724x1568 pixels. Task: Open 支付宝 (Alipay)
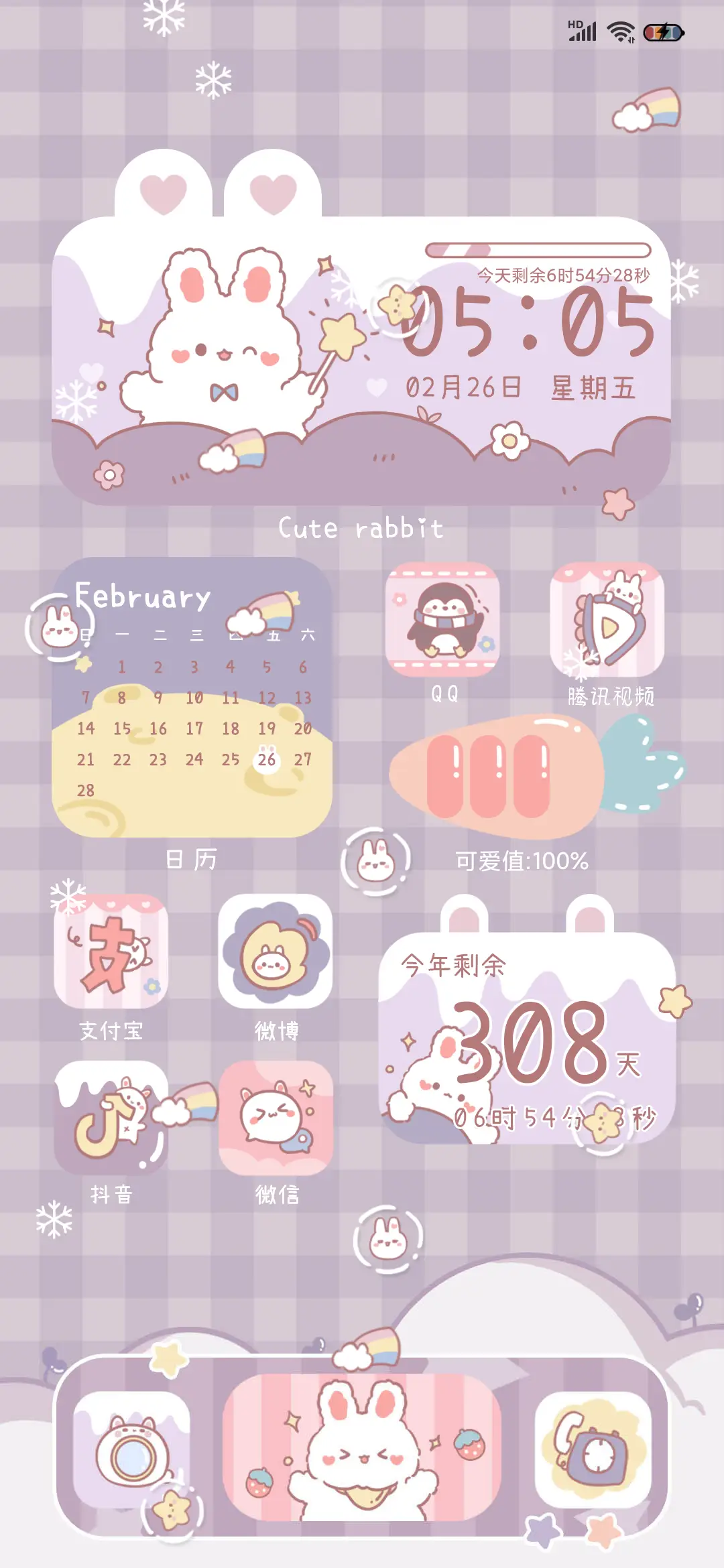coord(111,952)
